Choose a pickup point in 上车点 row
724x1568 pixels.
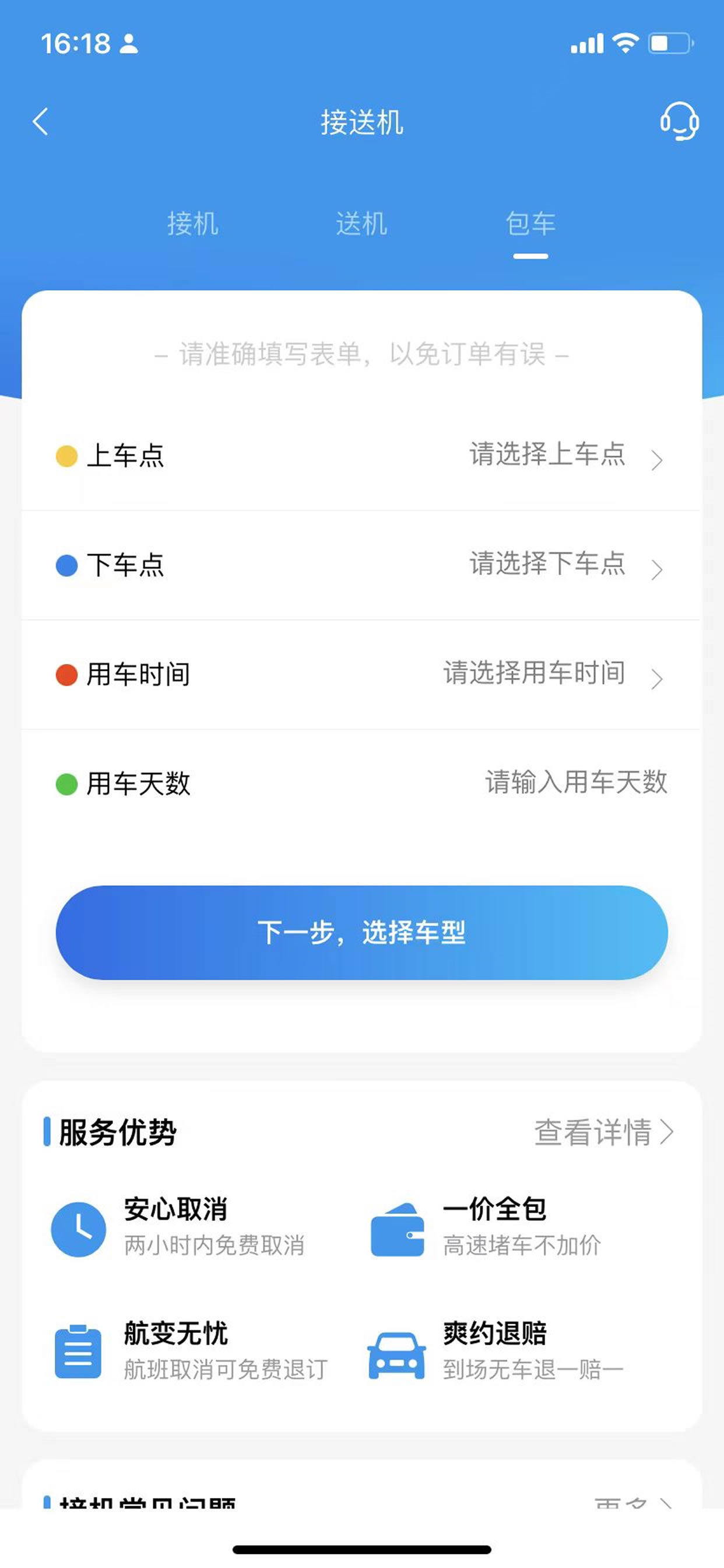[x=361, y=456]
